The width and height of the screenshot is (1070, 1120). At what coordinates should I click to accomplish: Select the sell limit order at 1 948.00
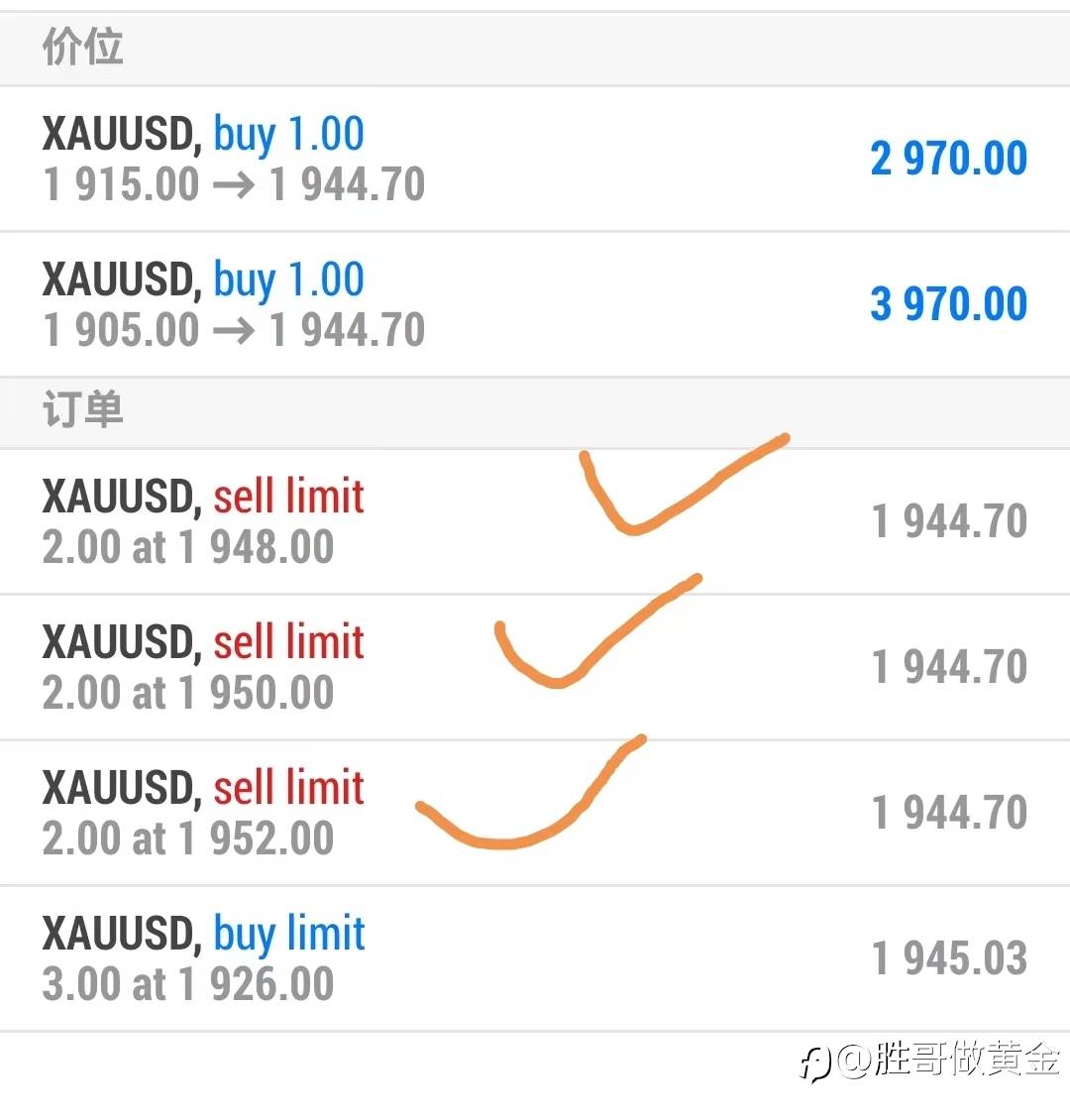[x=535, y=521]
